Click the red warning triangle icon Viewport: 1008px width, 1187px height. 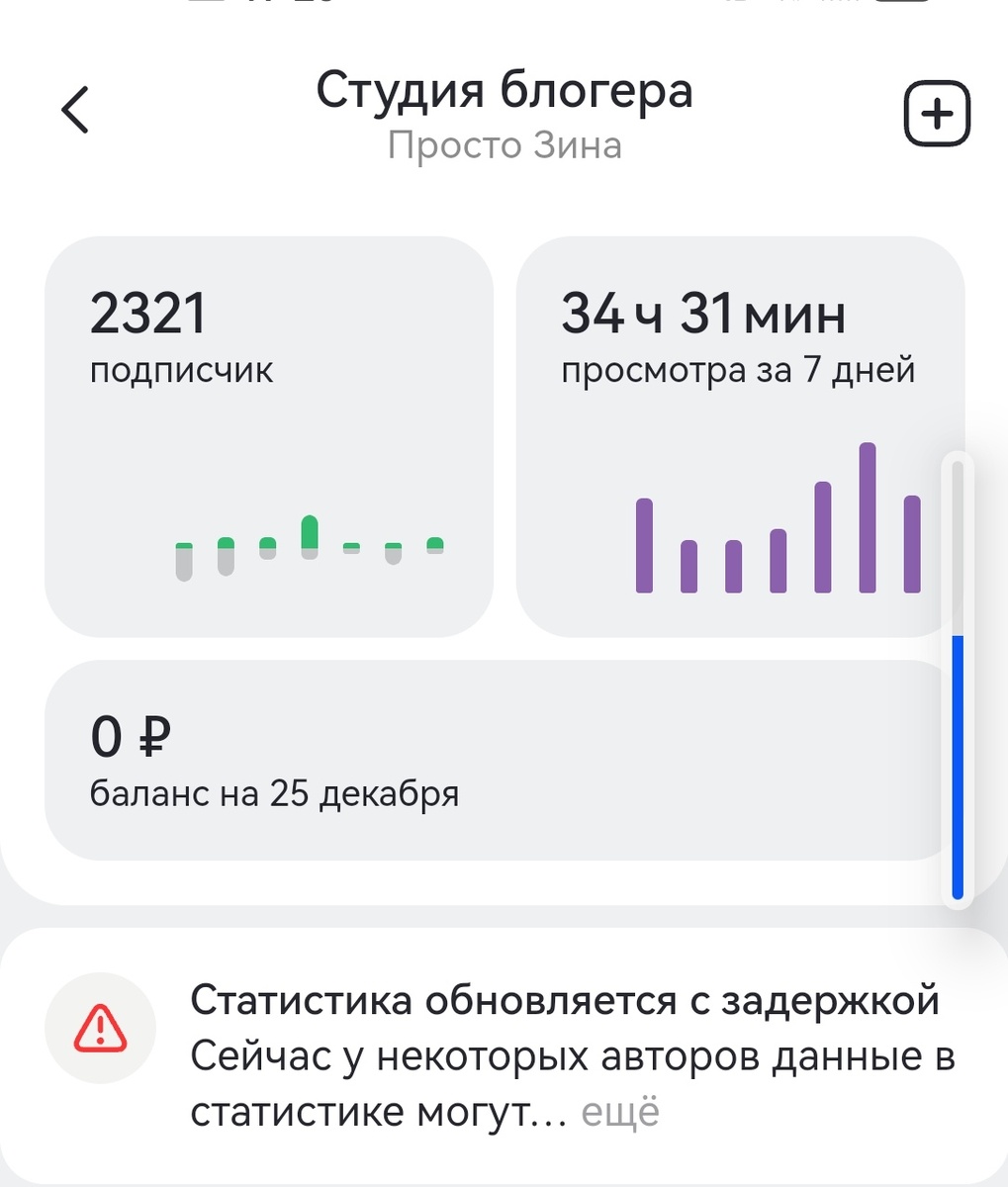(100, 1028)
